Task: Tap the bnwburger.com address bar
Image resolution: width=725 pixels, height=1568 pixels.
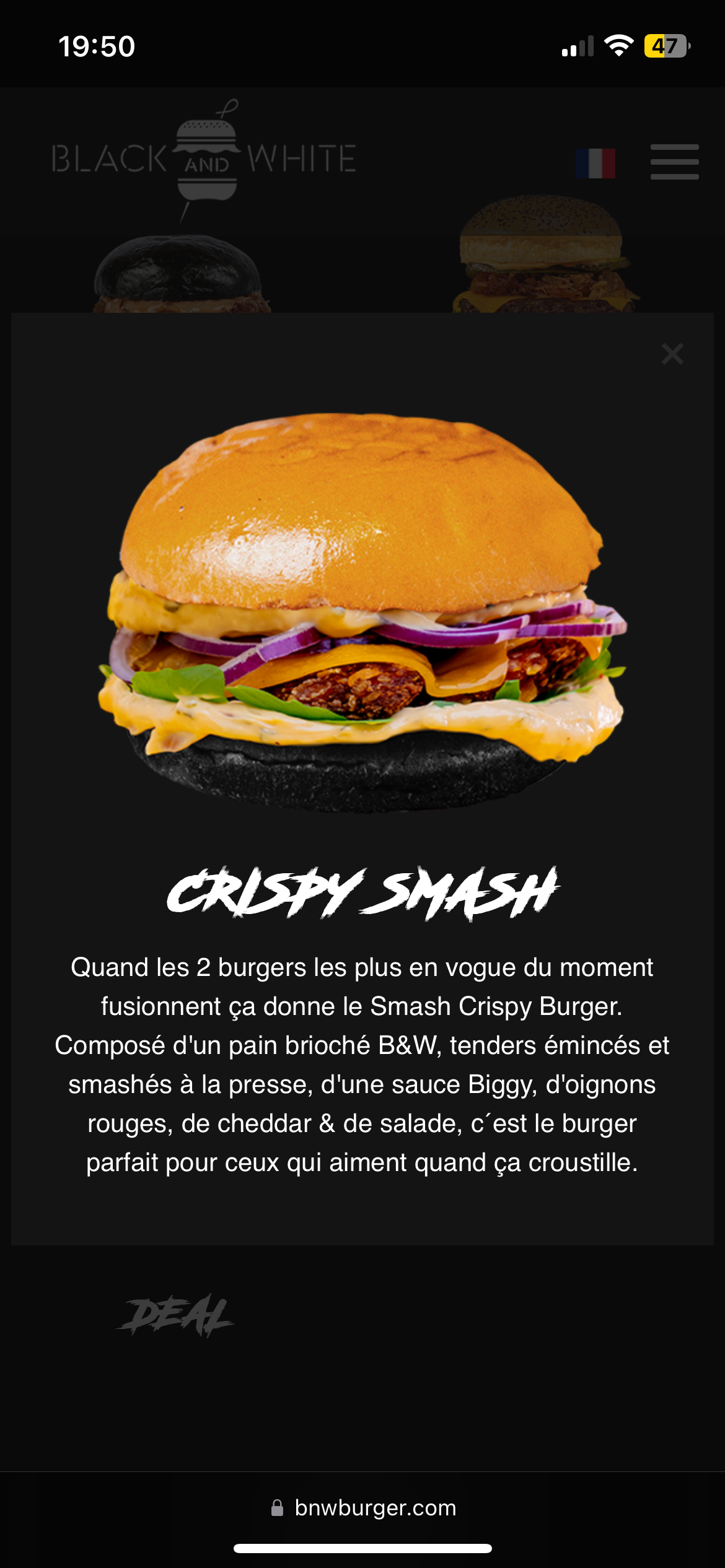Action: pos(363,1507)
